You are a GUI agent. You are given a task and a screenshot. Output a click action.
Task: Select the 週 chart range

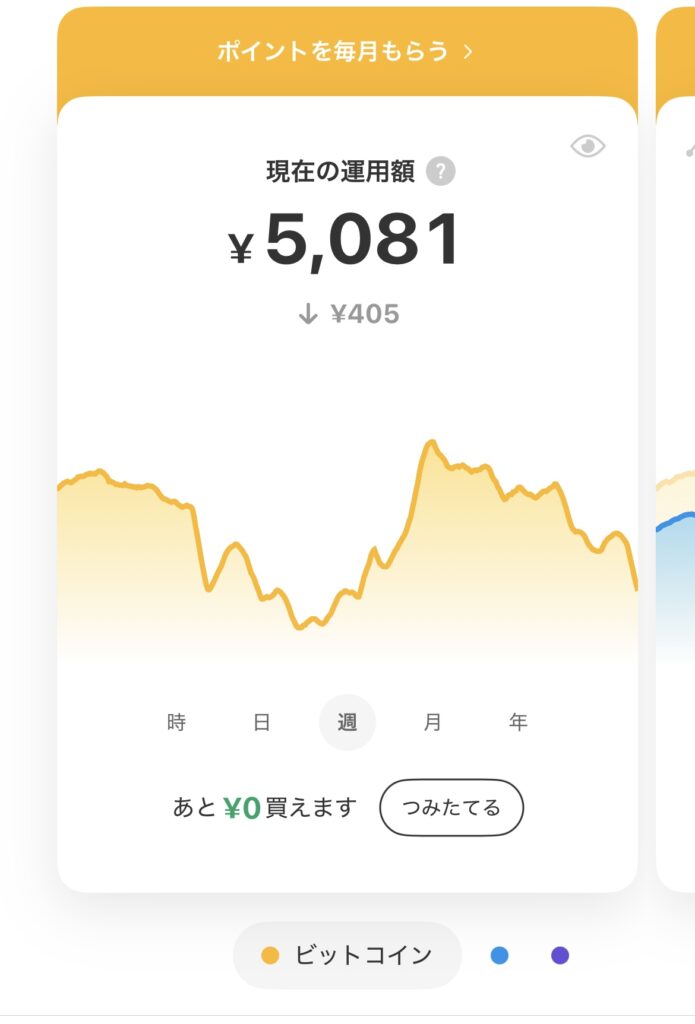347,722
